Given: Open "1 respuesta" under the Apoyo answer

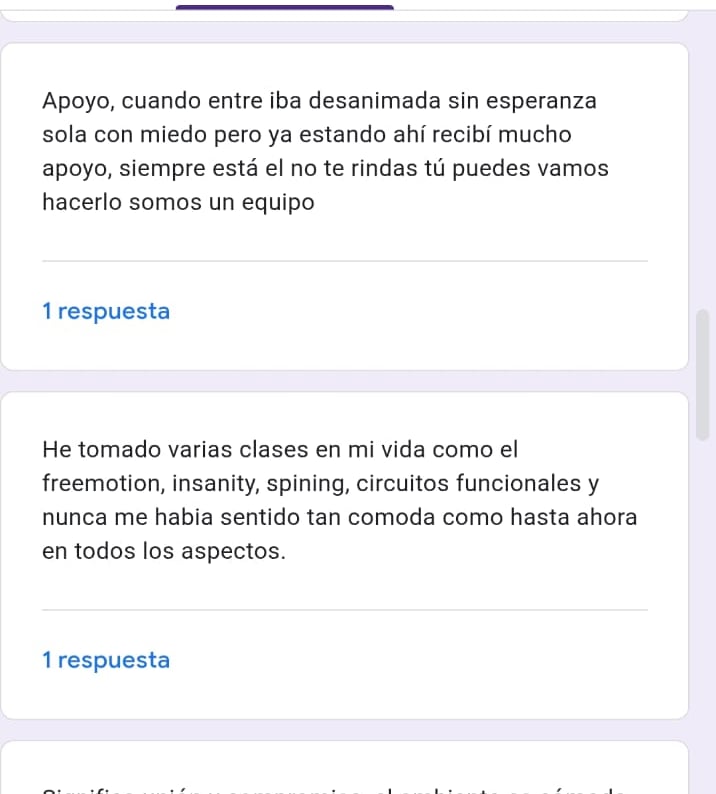Looking at the screenshot, I should click(x=107, y=311).
